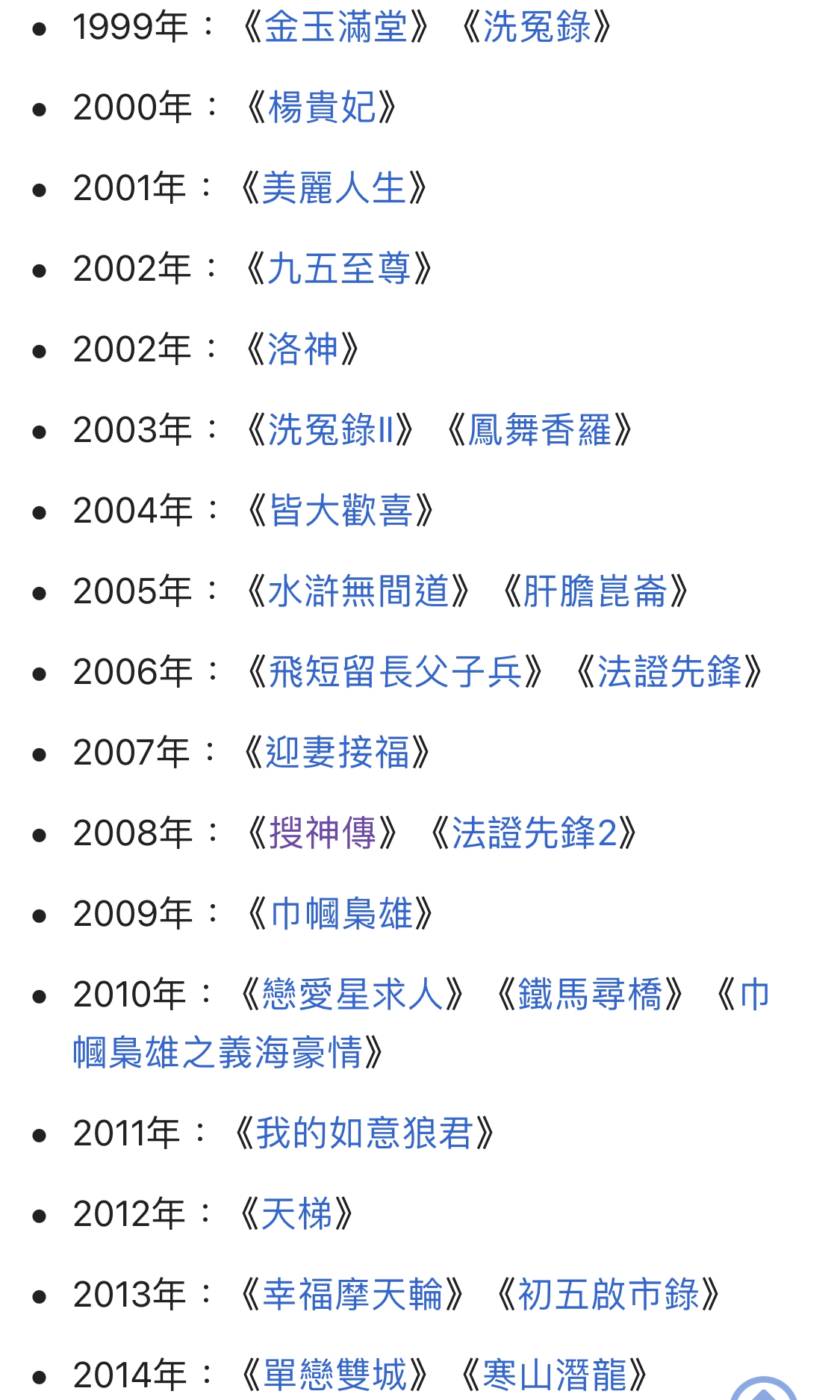Screen dimensions: 840x1400
Task: Tap the 《肝膽崑崙》 link
Action: [x=594, y=591]
